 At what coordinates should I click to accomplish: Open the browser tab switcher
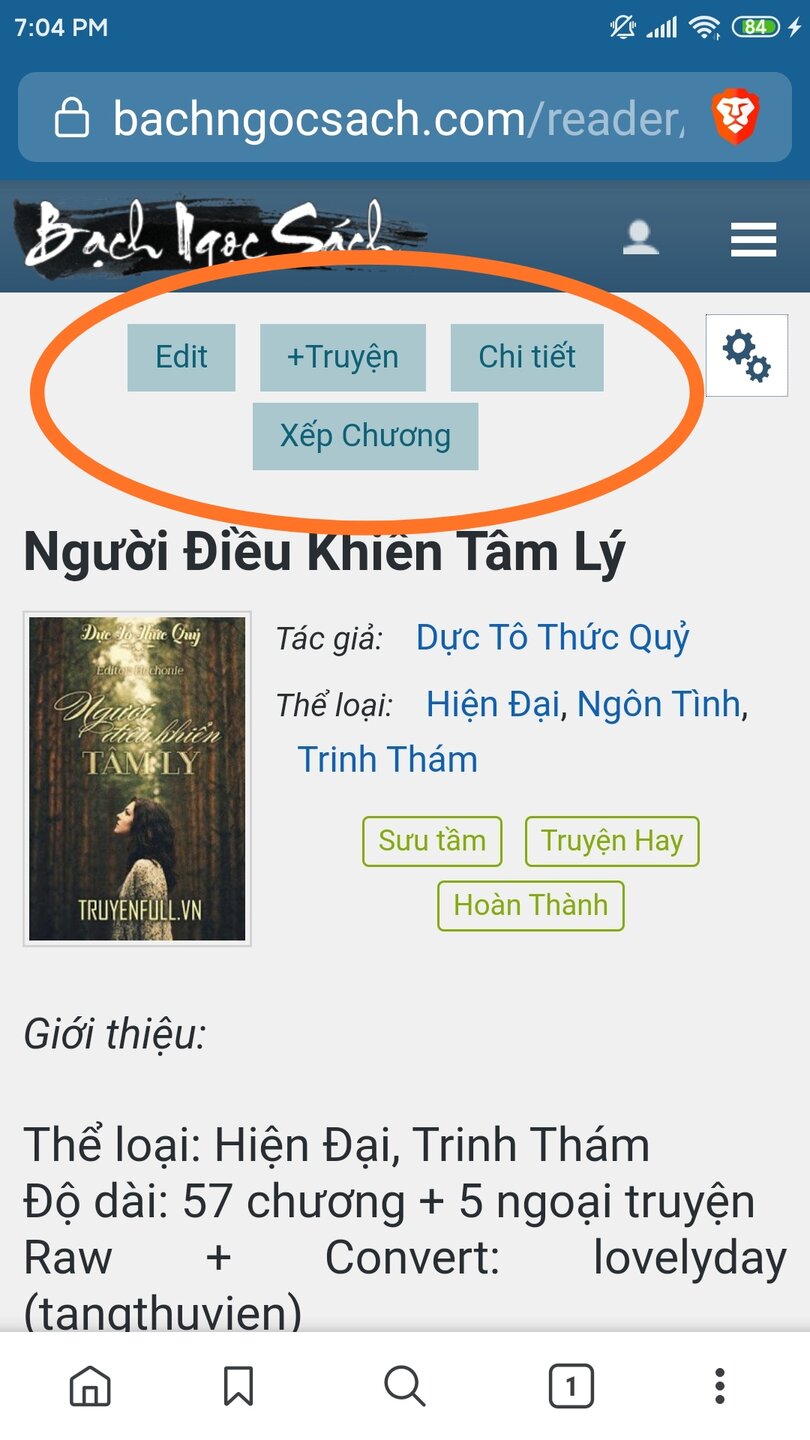[571, 1386]
